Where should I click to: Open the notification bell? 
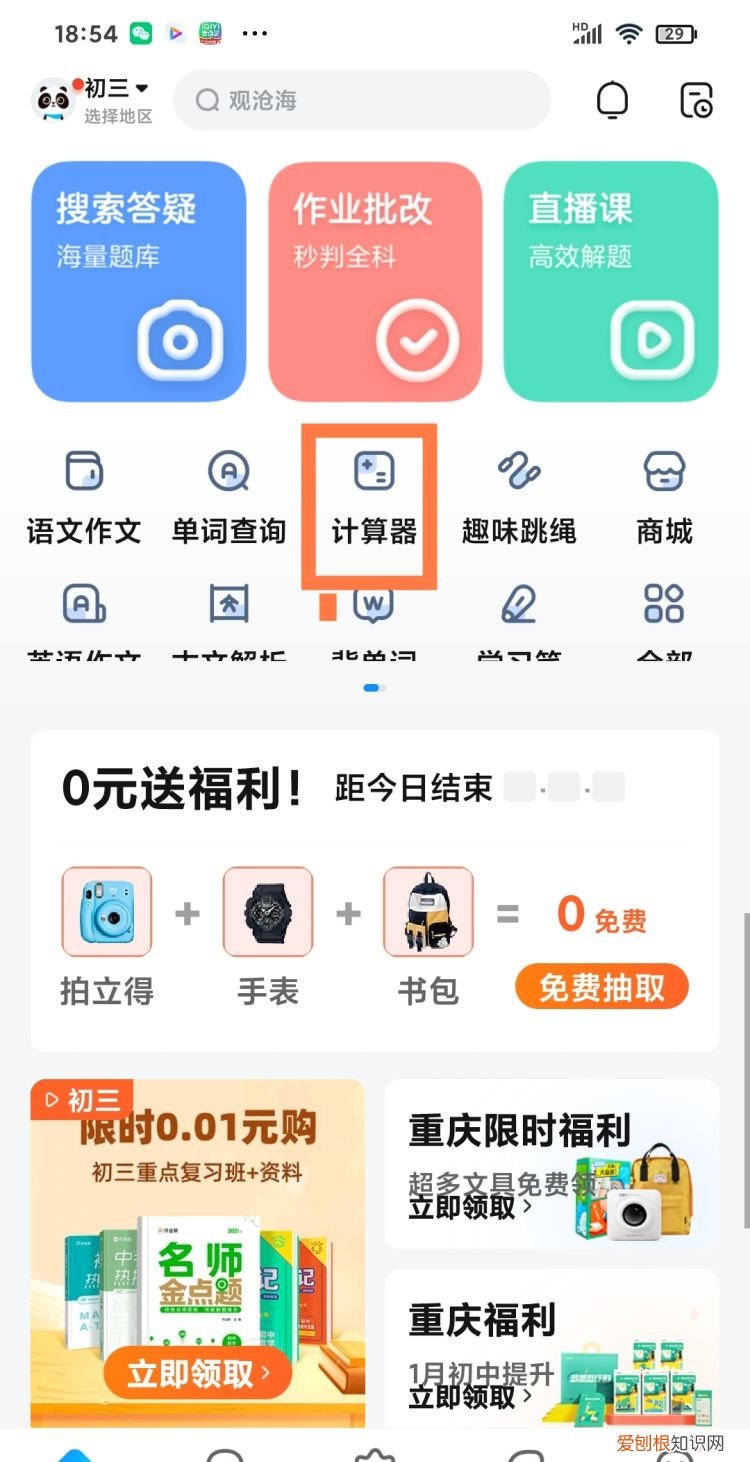[x=613, y=100]
